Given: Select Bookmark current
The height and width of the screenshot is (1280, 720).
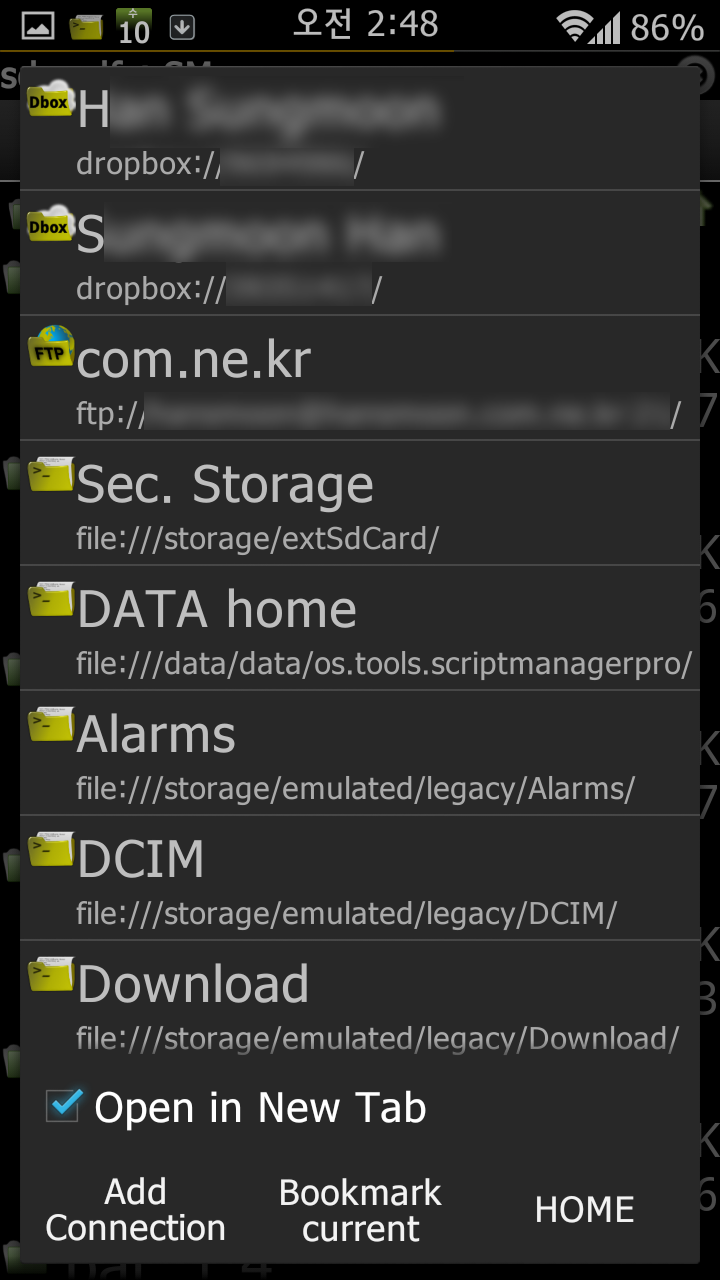Looking at the screenshot, I should point(360,1210).
